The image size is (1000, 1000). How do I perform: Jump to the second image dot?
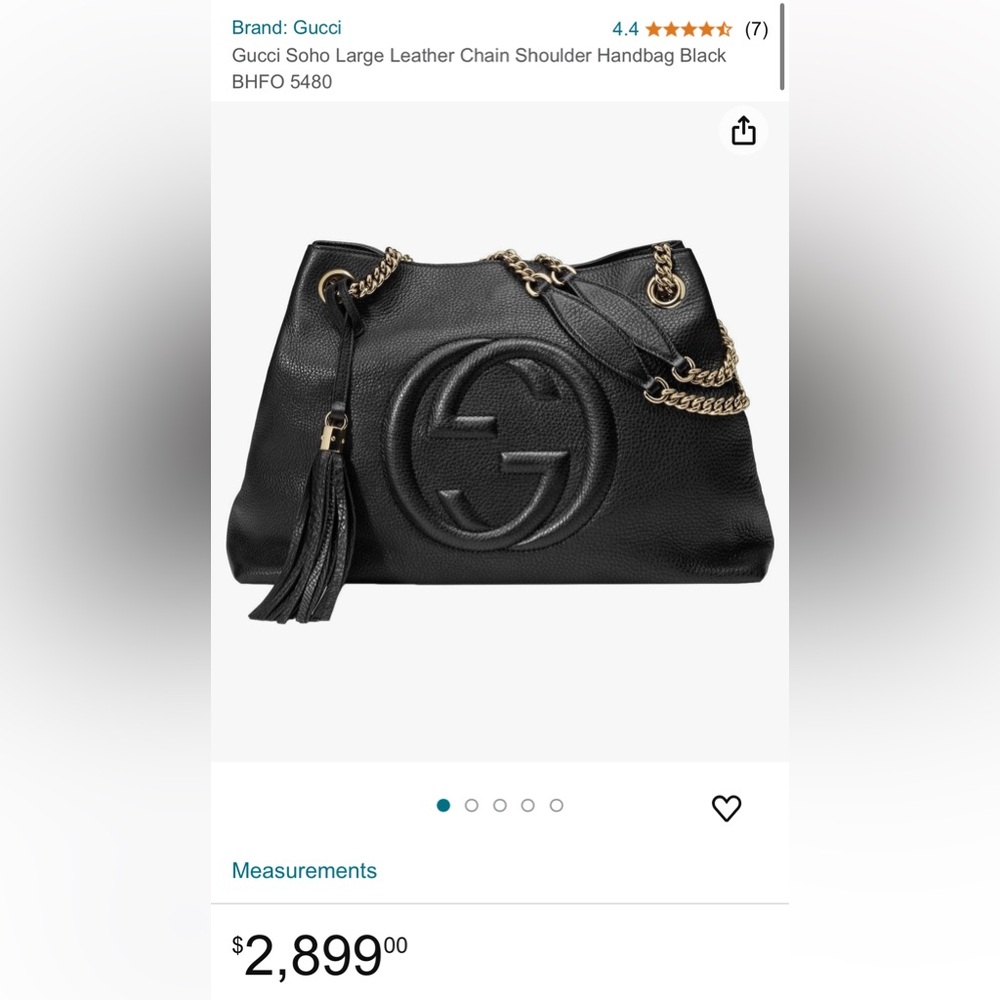pos(472,805)
